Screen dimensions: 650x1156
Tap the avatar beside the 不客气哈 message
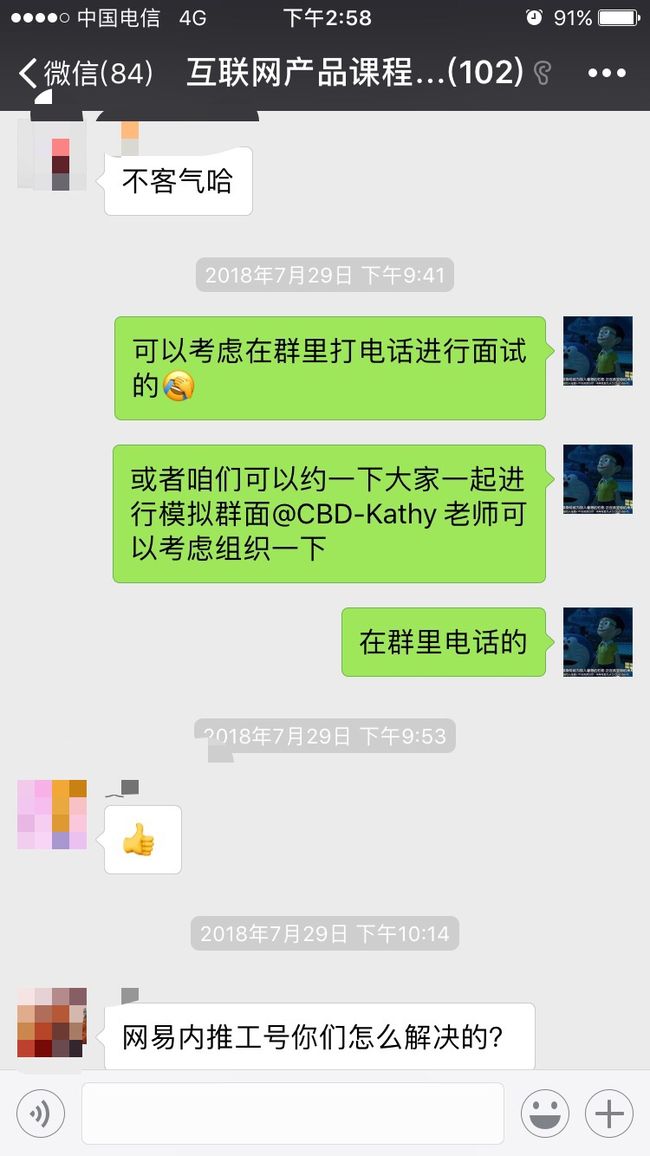click(x=52, y=155)
